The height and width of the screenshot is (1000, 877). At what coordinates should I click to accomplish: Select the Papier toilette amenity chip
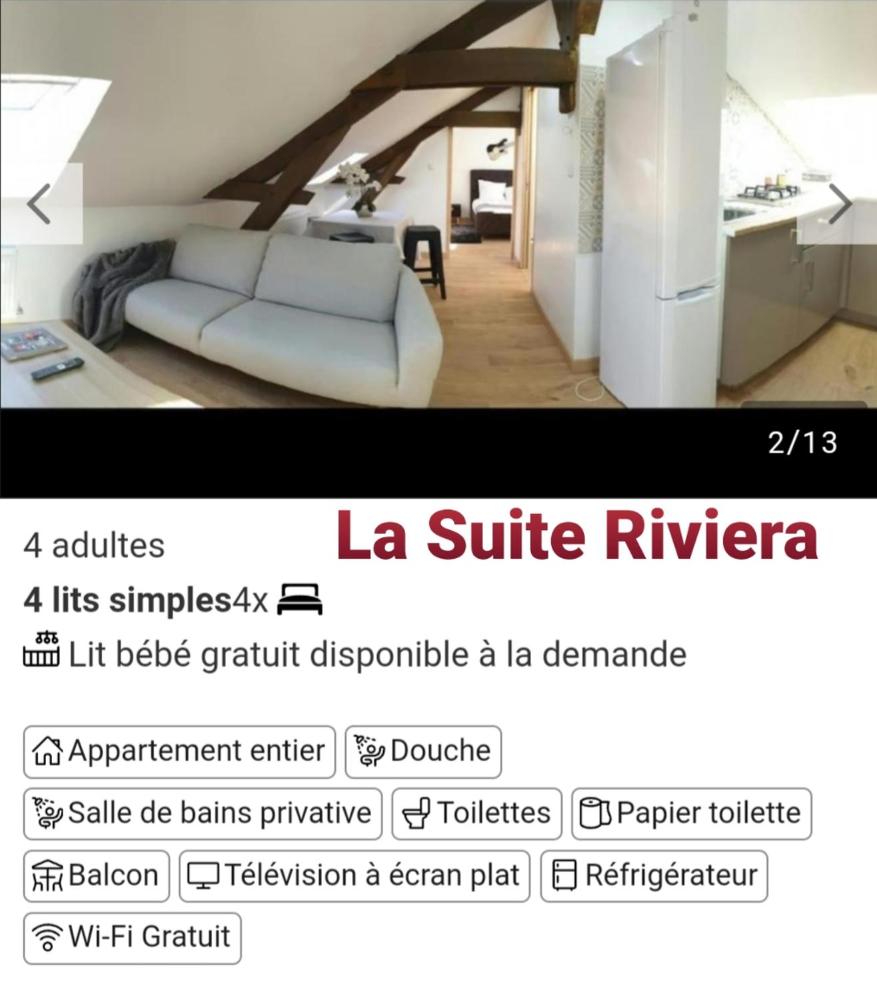pyautogui.click(x=689, y=814)
